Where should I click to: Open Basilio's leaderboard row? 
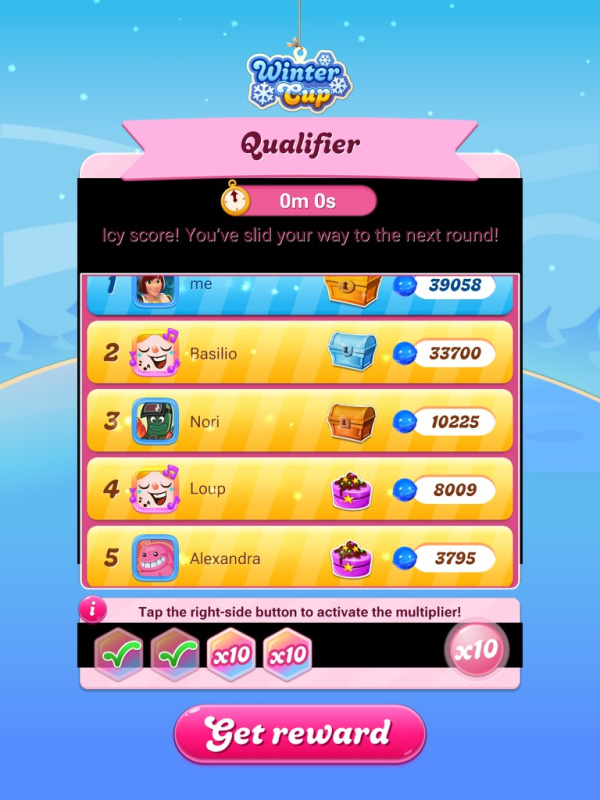coord(299,352)
